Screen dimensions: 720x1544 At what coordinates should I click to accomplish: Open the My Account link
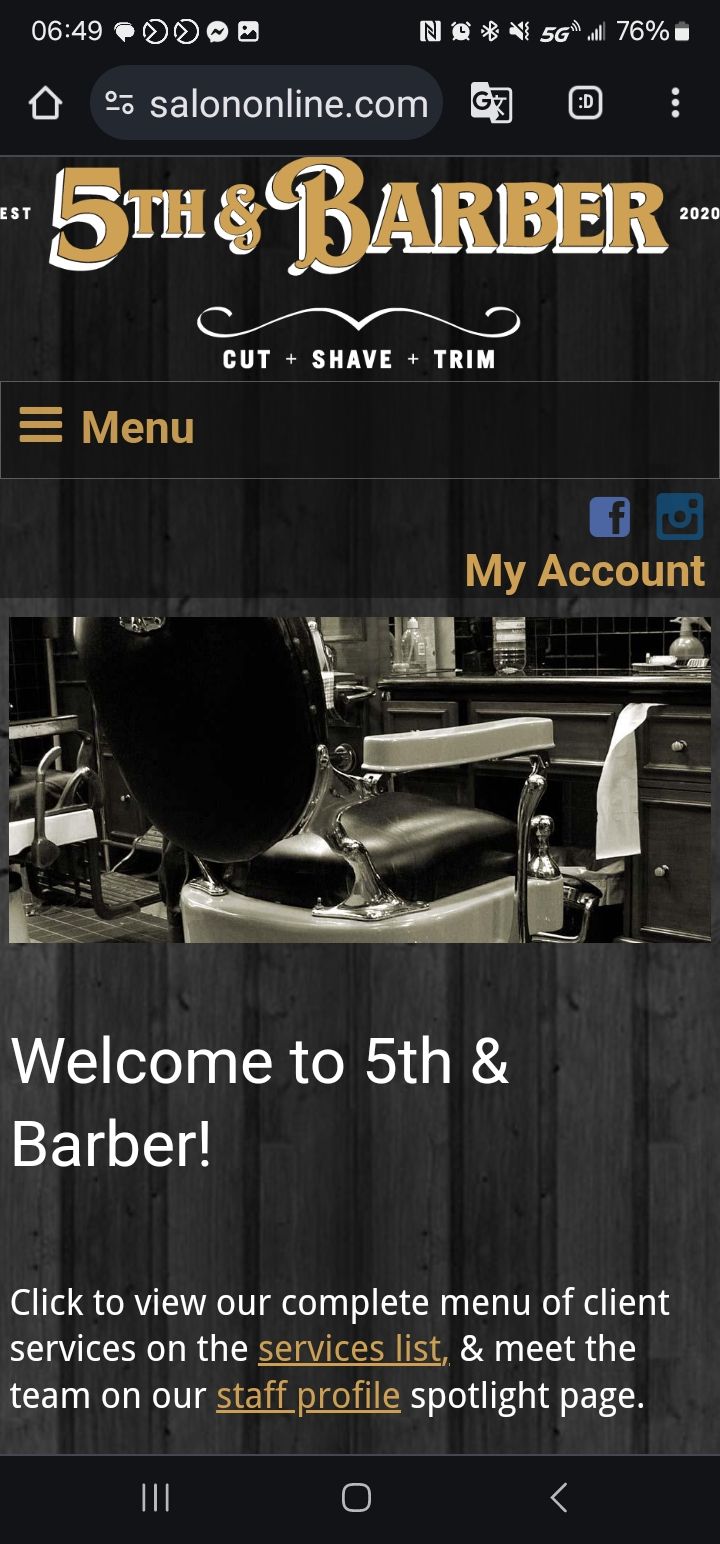(585, 571)
